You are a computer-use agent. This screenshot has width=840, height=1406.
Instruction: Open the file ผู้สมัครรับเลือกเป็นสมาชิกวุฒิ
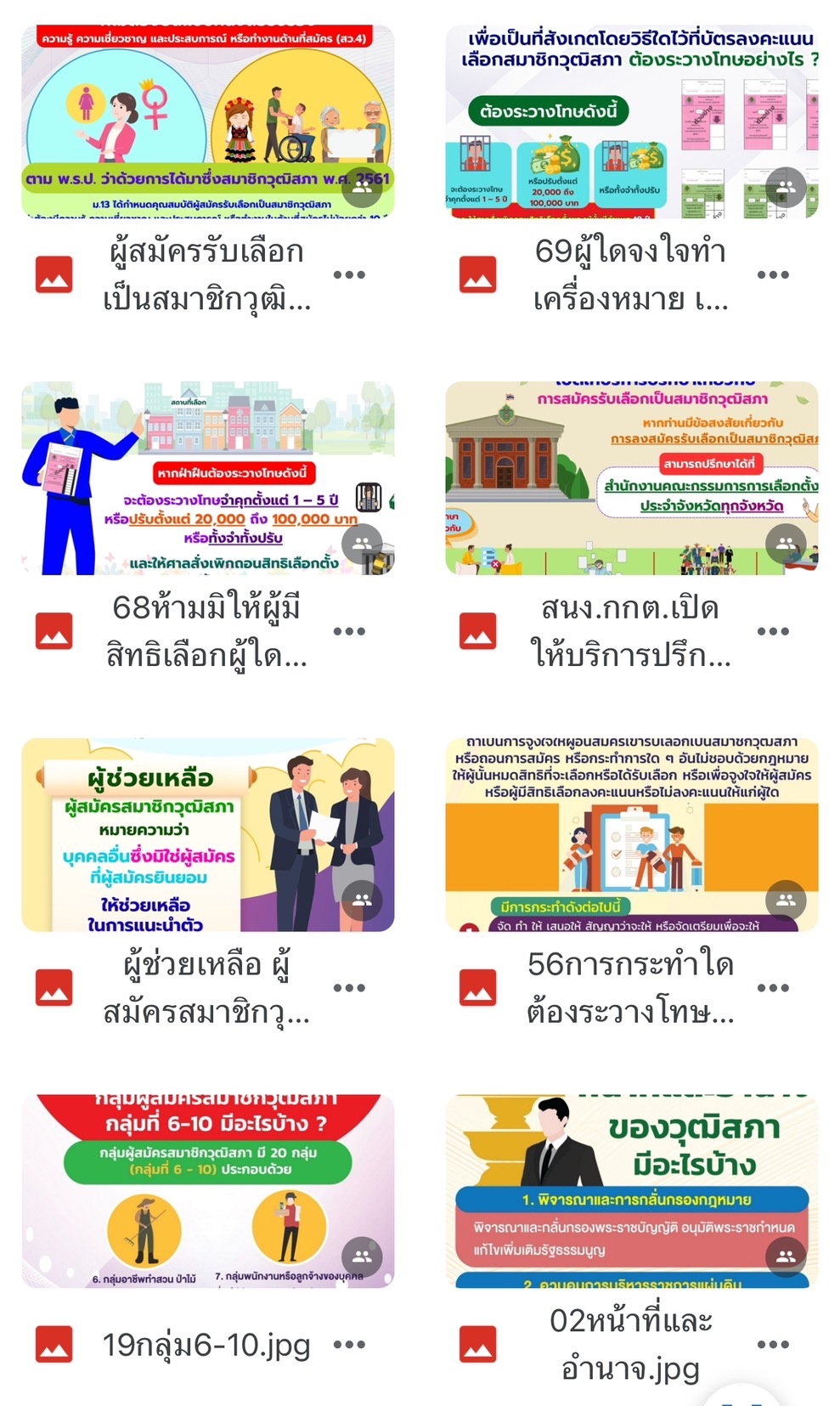click(x=207, y=121)
